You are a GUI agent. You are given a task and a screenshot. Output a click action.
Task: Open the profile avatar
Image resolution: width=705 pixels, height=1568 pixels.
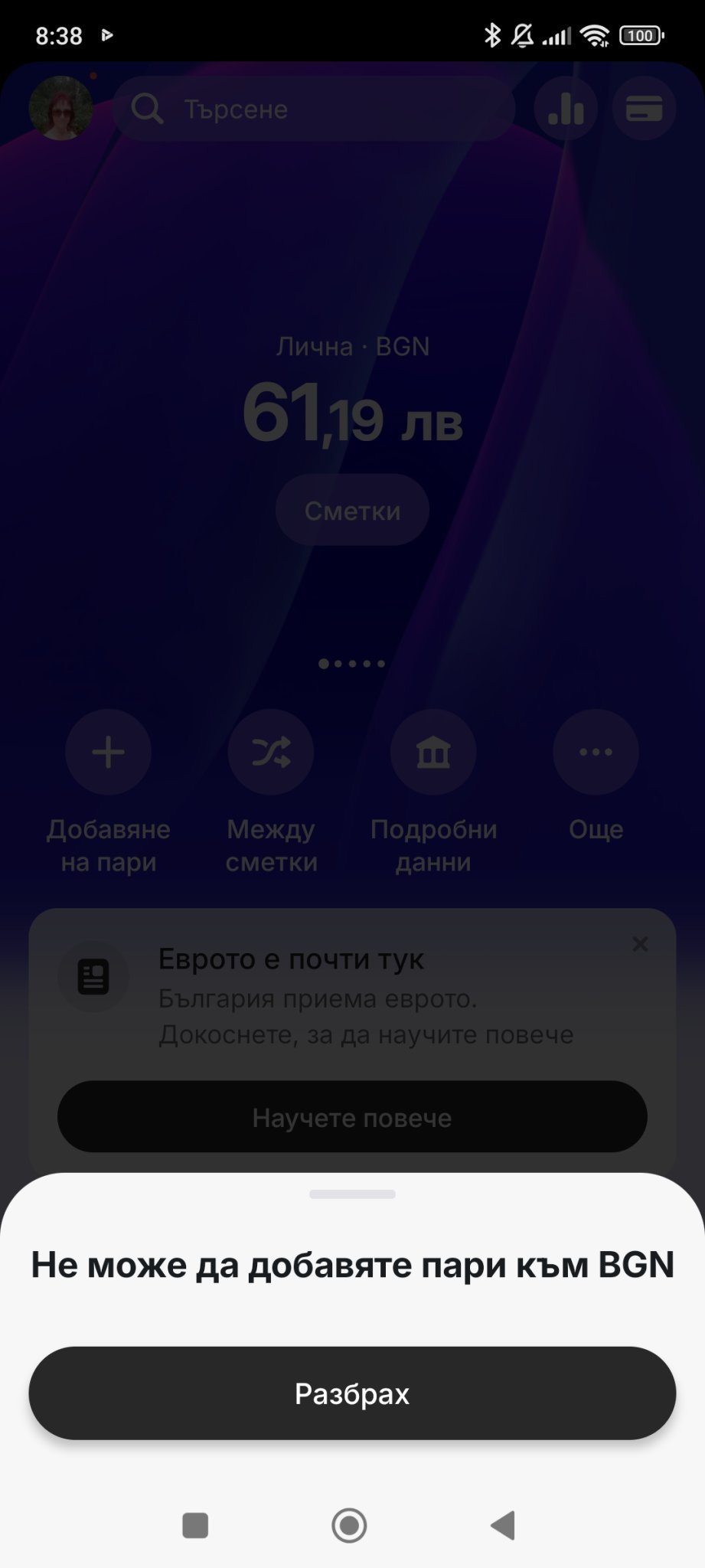60,109
